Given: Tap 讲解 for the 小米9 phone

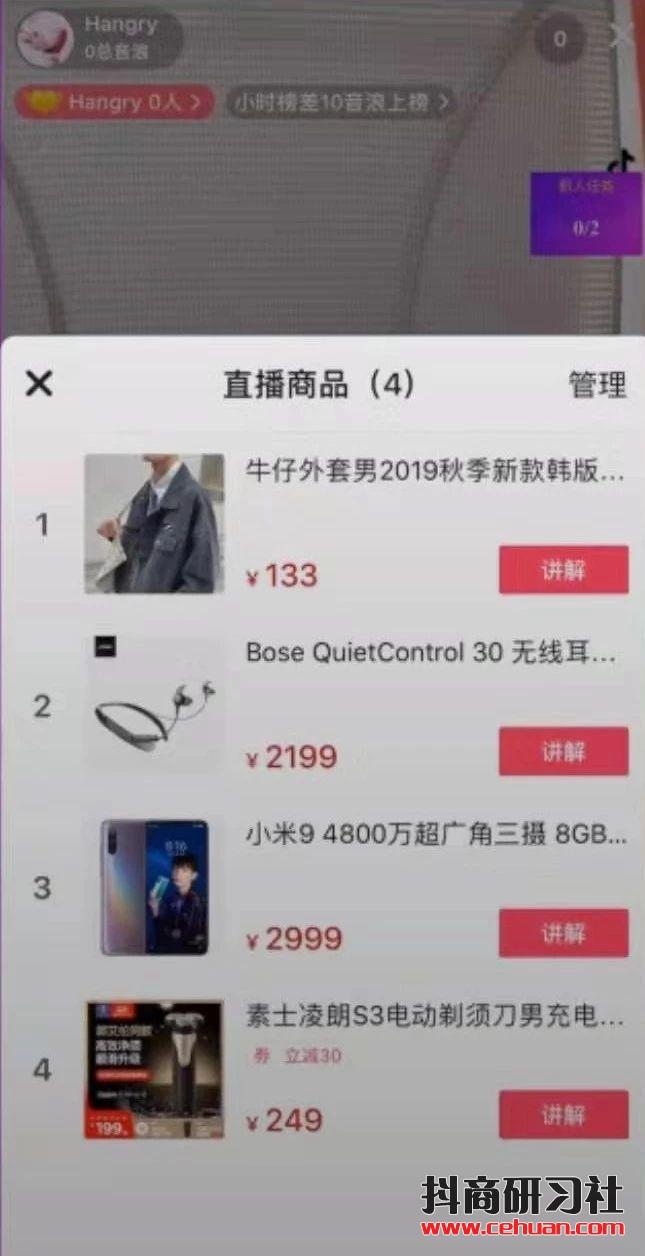Looking at the screenshot, I should pyautogui.click(x=563, y=934).
